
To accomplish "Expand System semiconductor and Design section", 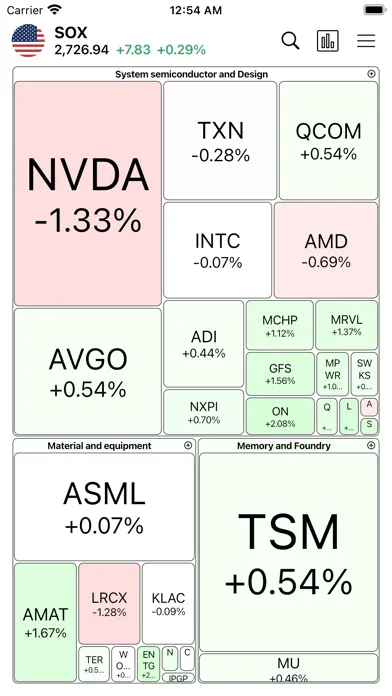I will click(371, 74).
